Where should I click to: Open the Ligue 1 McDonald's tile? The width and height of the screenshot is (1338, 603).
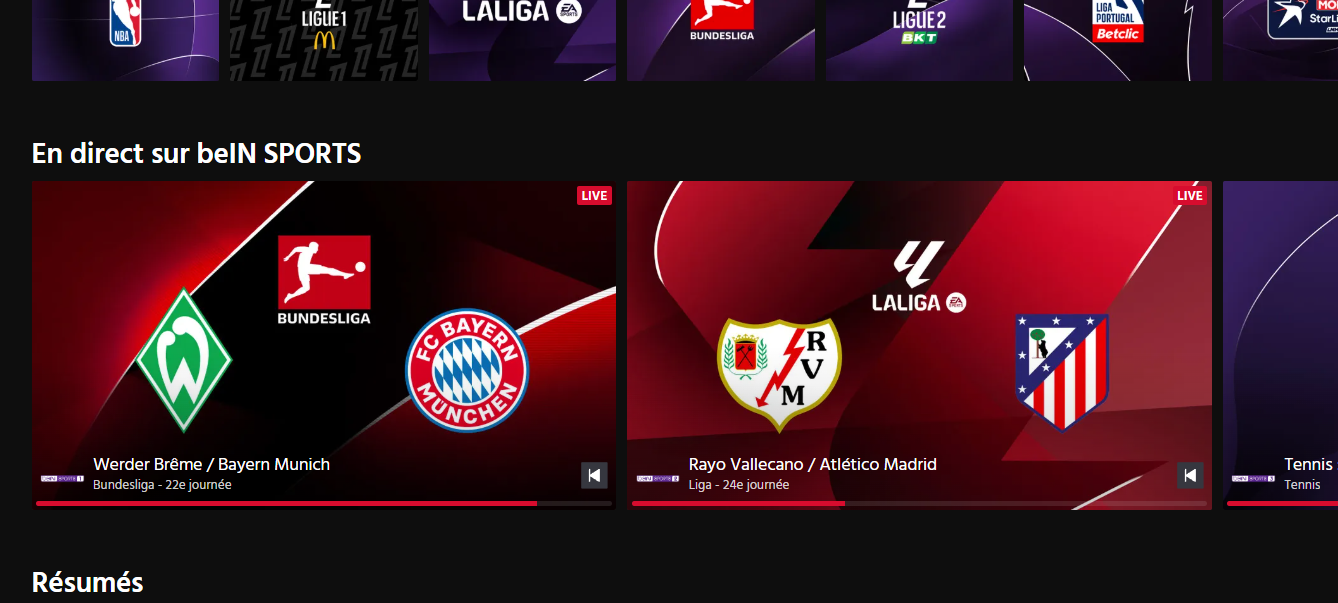point(323,40)
